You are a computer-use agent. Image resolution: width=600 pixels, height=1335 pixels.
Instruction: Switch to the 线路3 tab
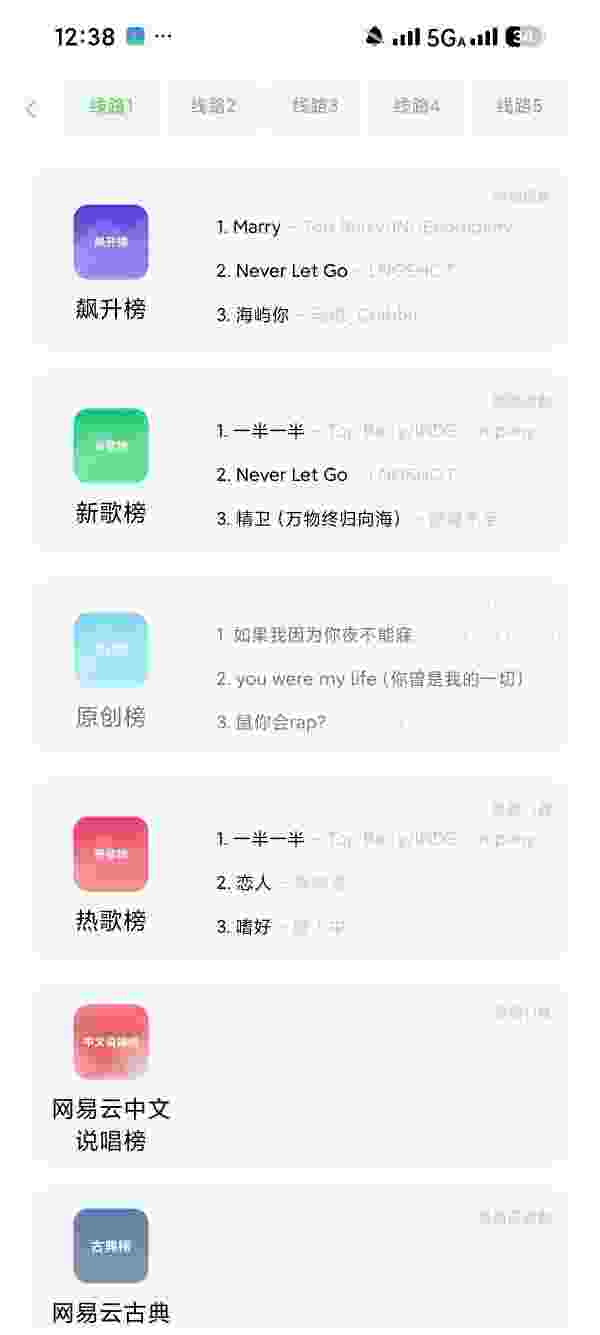coord(315,106)
